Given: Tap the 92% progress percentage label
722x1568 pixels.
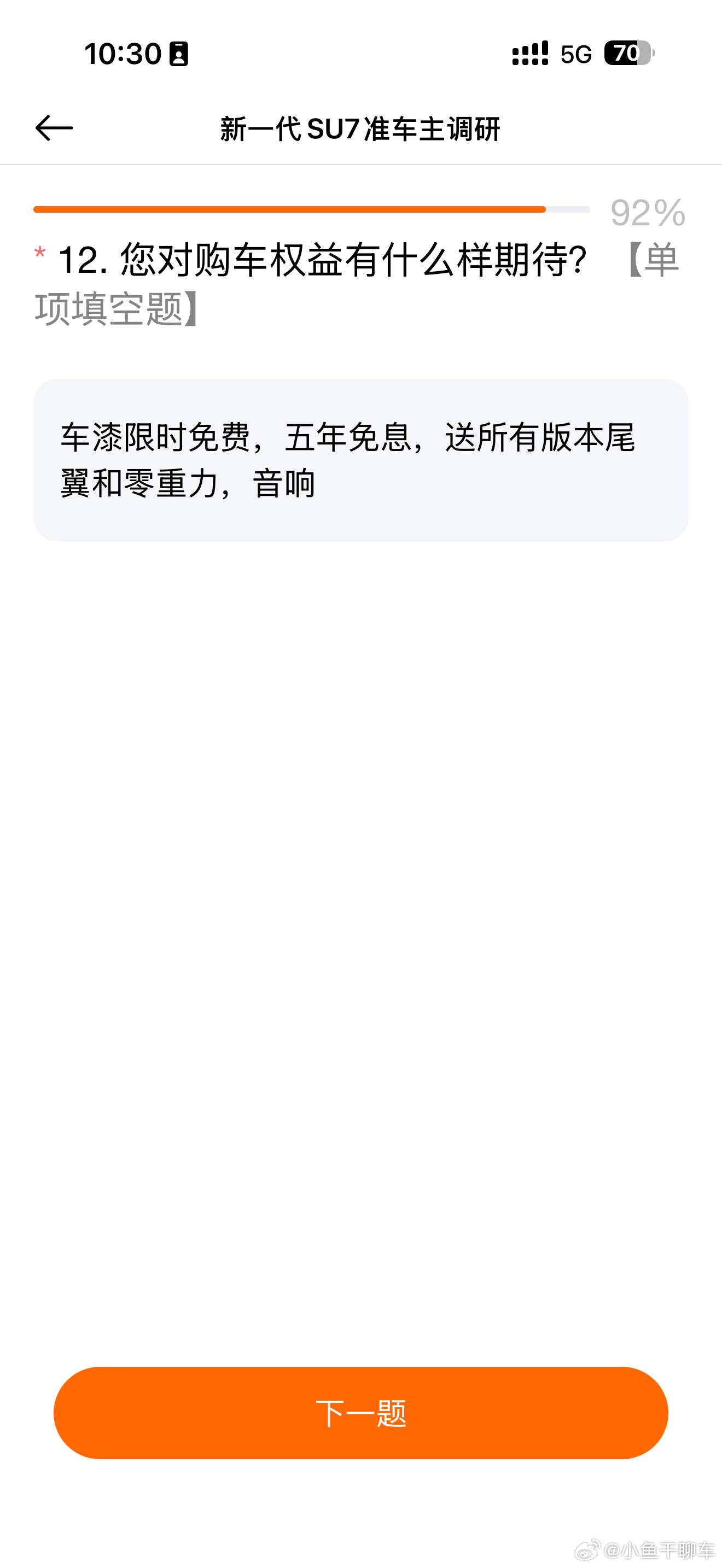Looking at the screenshot, I should point(647,212).
